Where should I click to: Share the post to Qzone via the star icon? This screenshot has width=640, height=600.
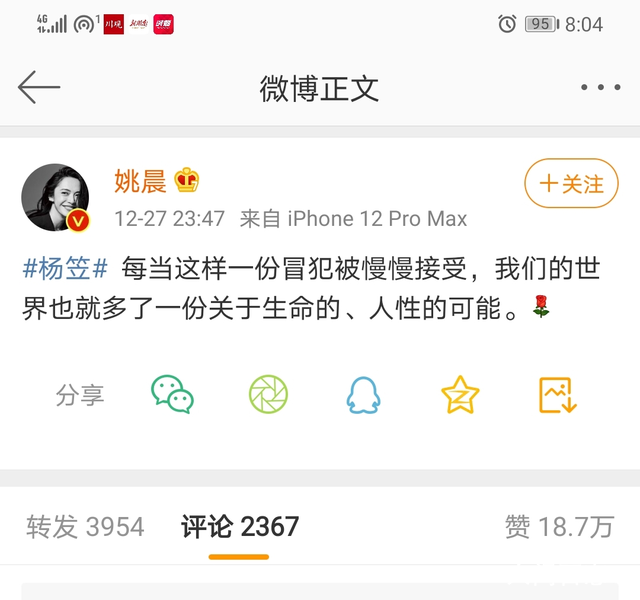click(460, 395)
